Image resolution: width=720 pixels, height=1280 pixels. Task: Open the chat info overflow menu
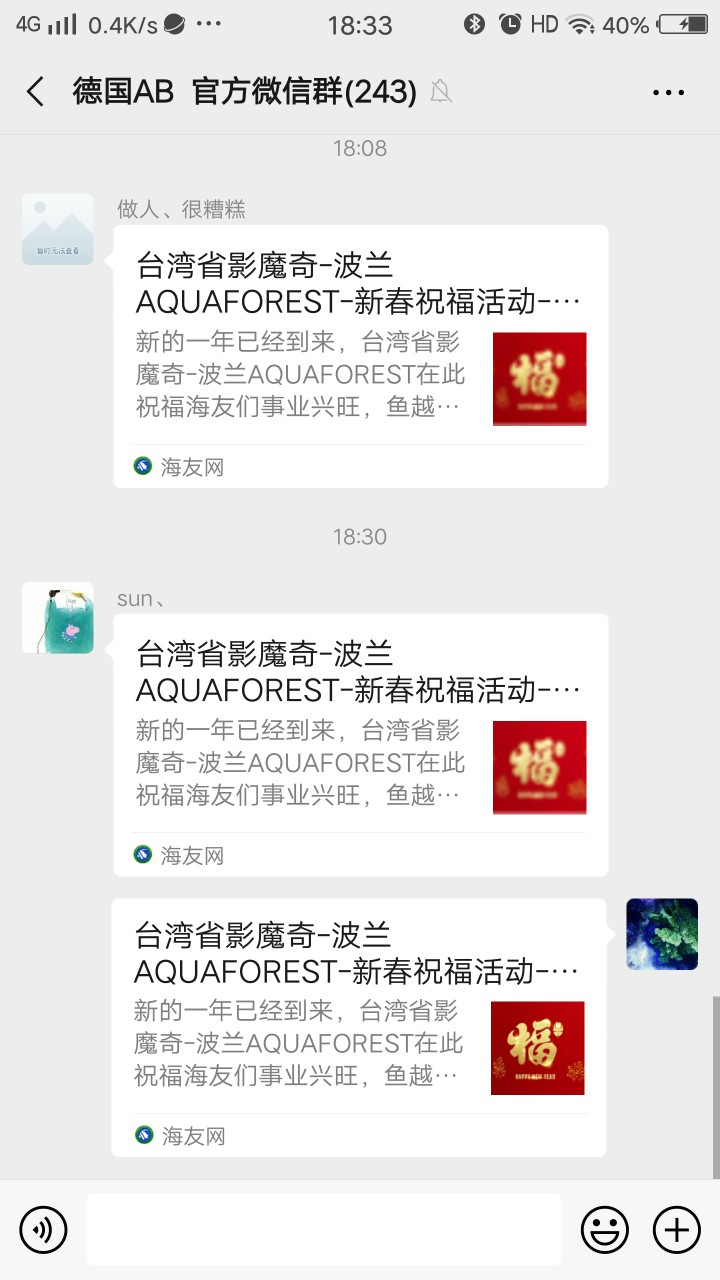(x=668, y=92)
